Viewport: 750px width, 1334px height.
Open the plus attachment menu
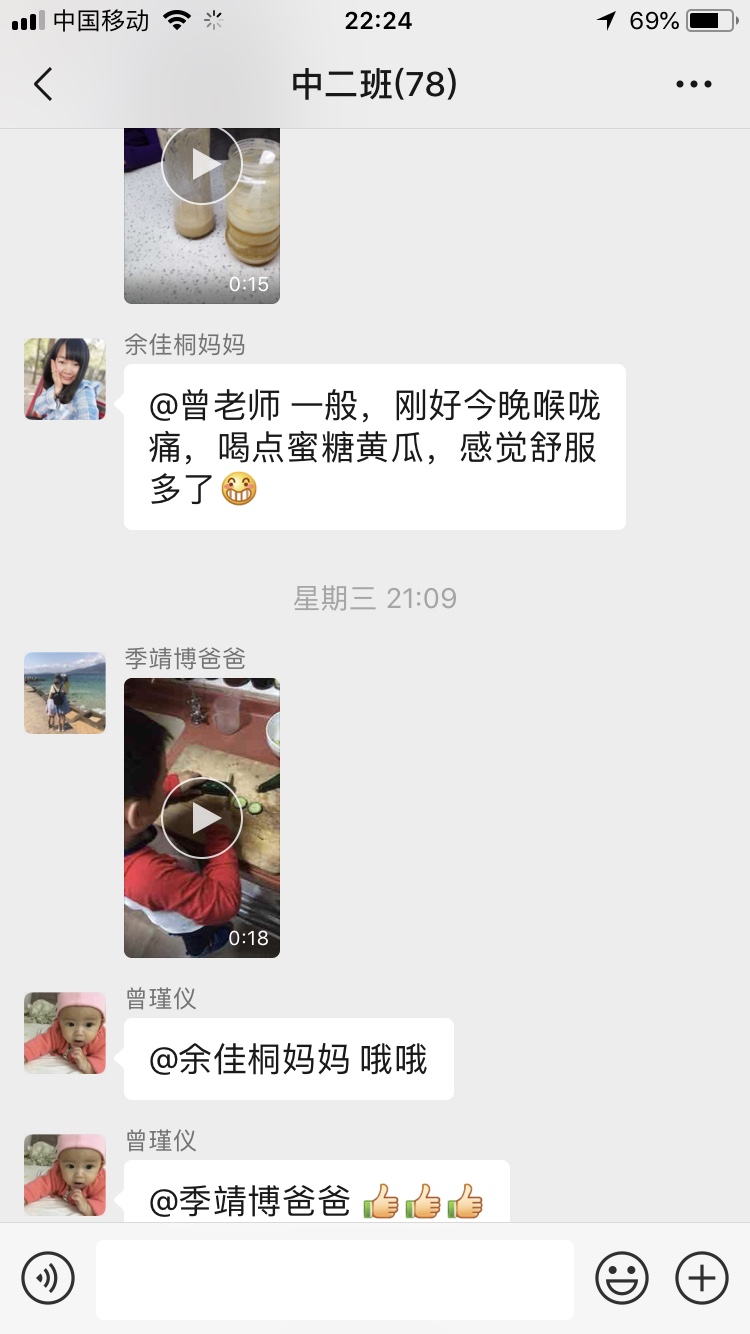(702, 1278)
